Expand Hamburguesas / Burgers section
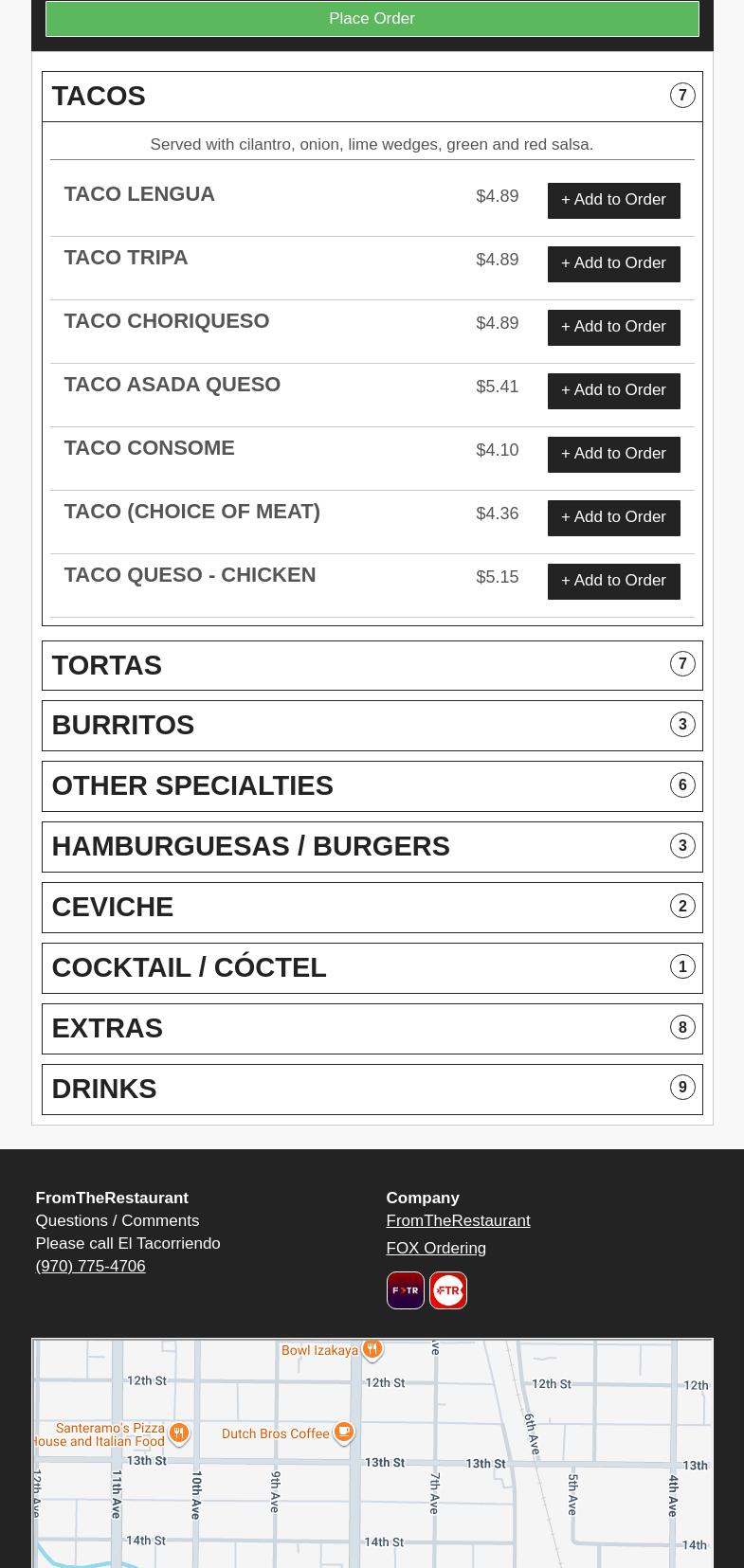 click(x=372, y=847)
